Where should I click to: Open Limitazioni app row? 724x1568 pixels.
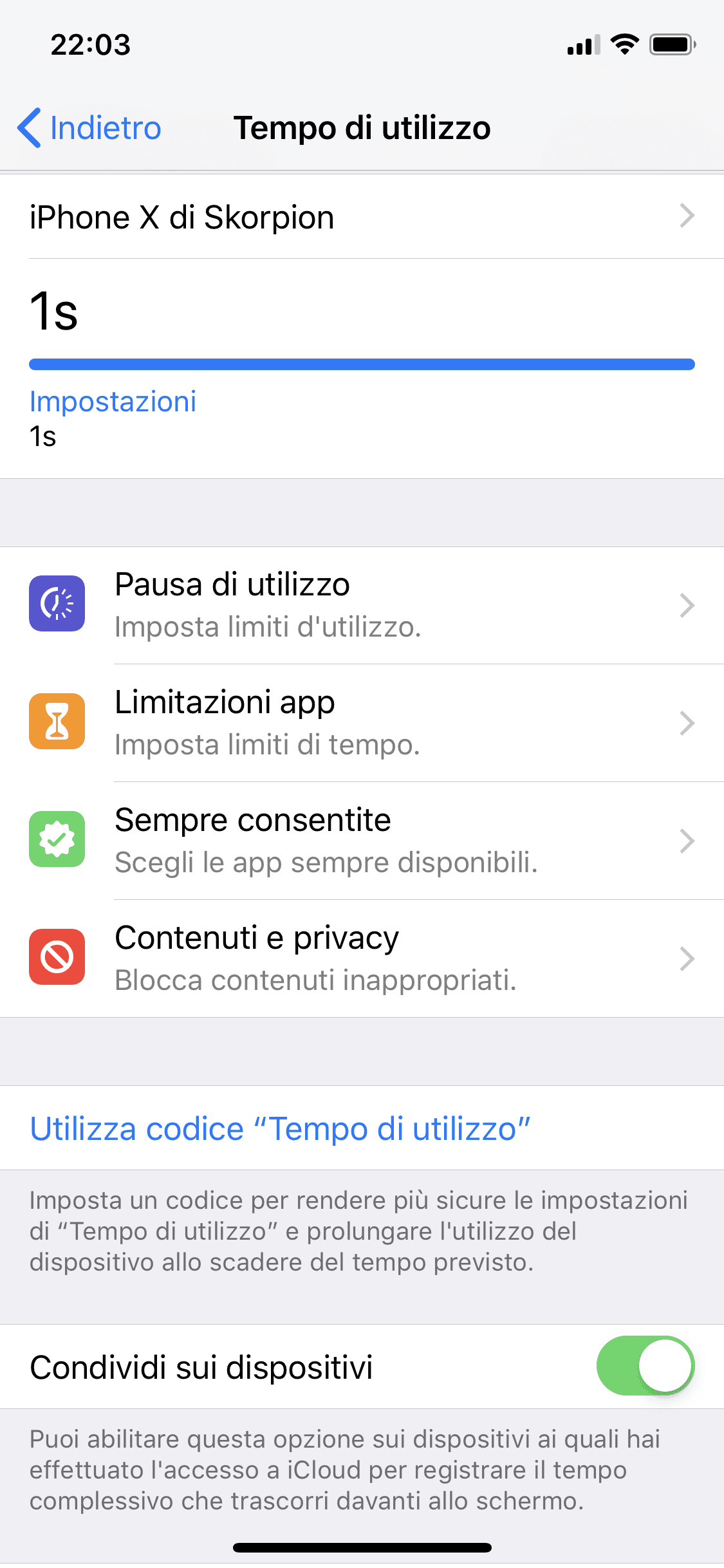click(362, 723)
